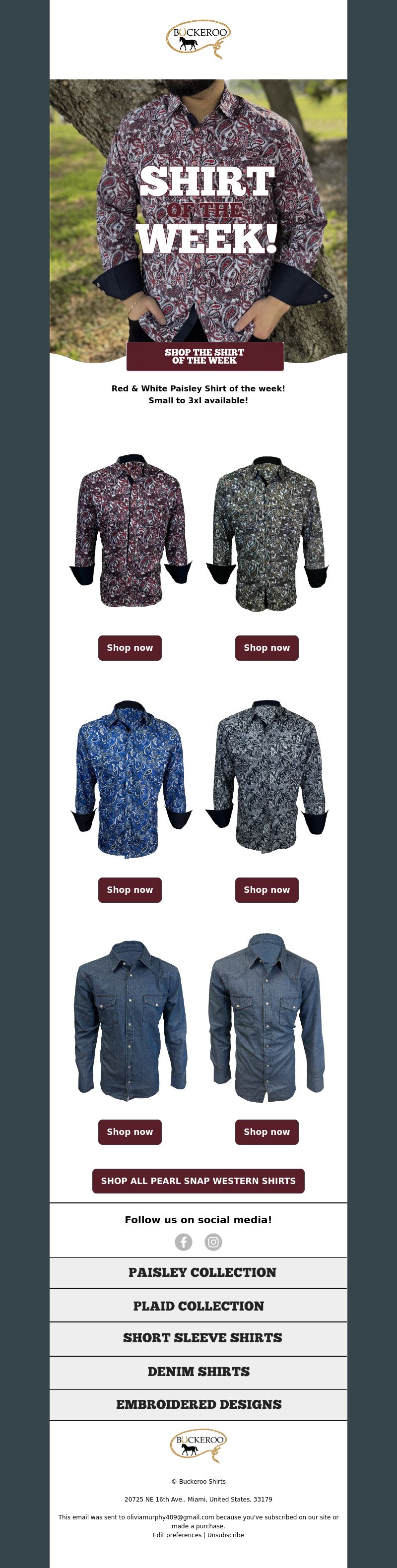Unsubscribe from this email
This screenshot has height=1568, width=397.
pyautogui.click(x=225, y=1535)
